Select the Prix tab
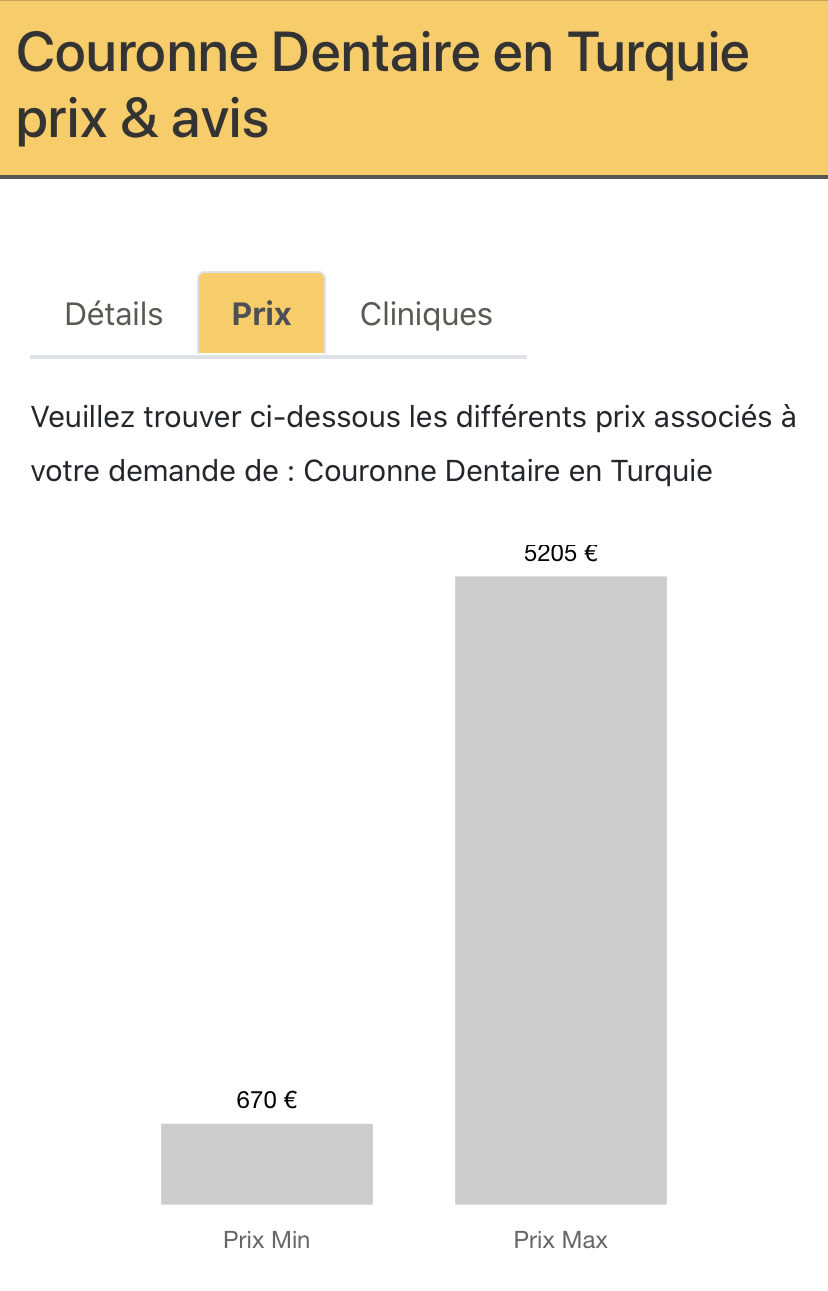828x1291 pixels. [x=261, y=314]
